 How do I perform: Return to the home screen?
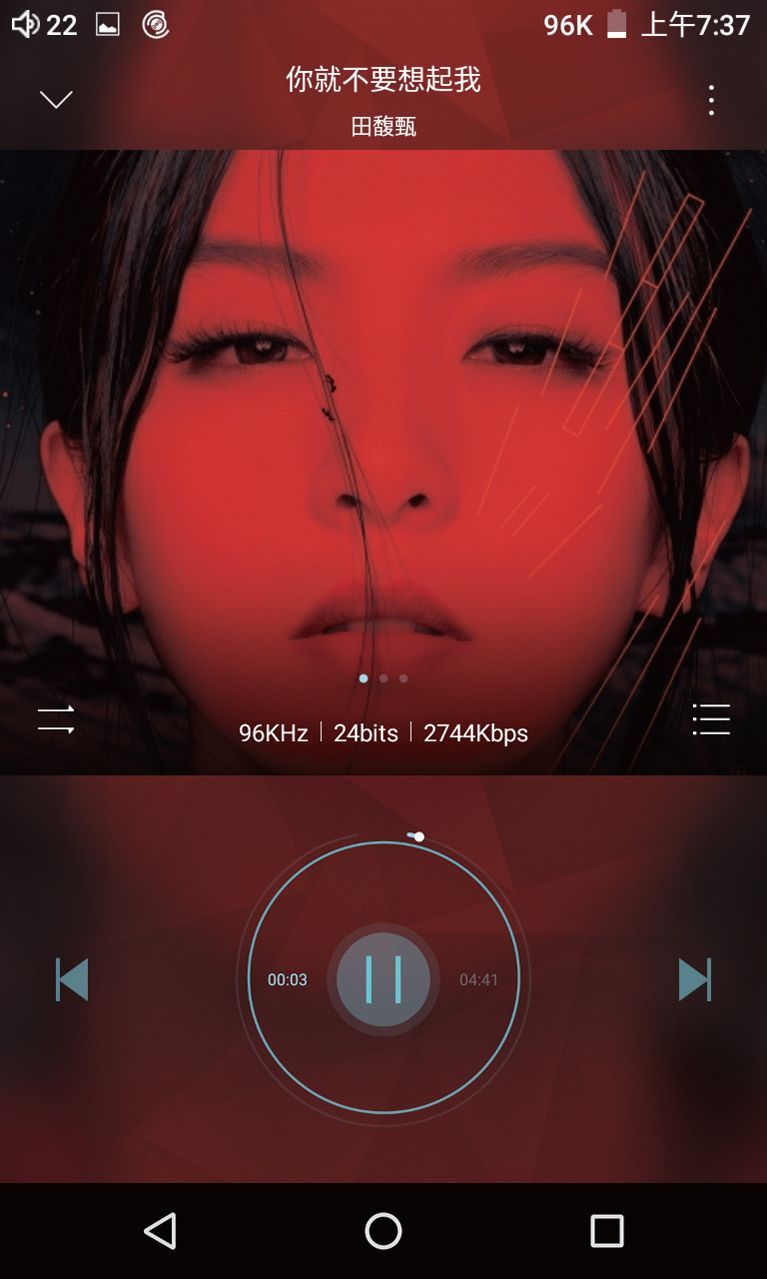pos(383,1231)
